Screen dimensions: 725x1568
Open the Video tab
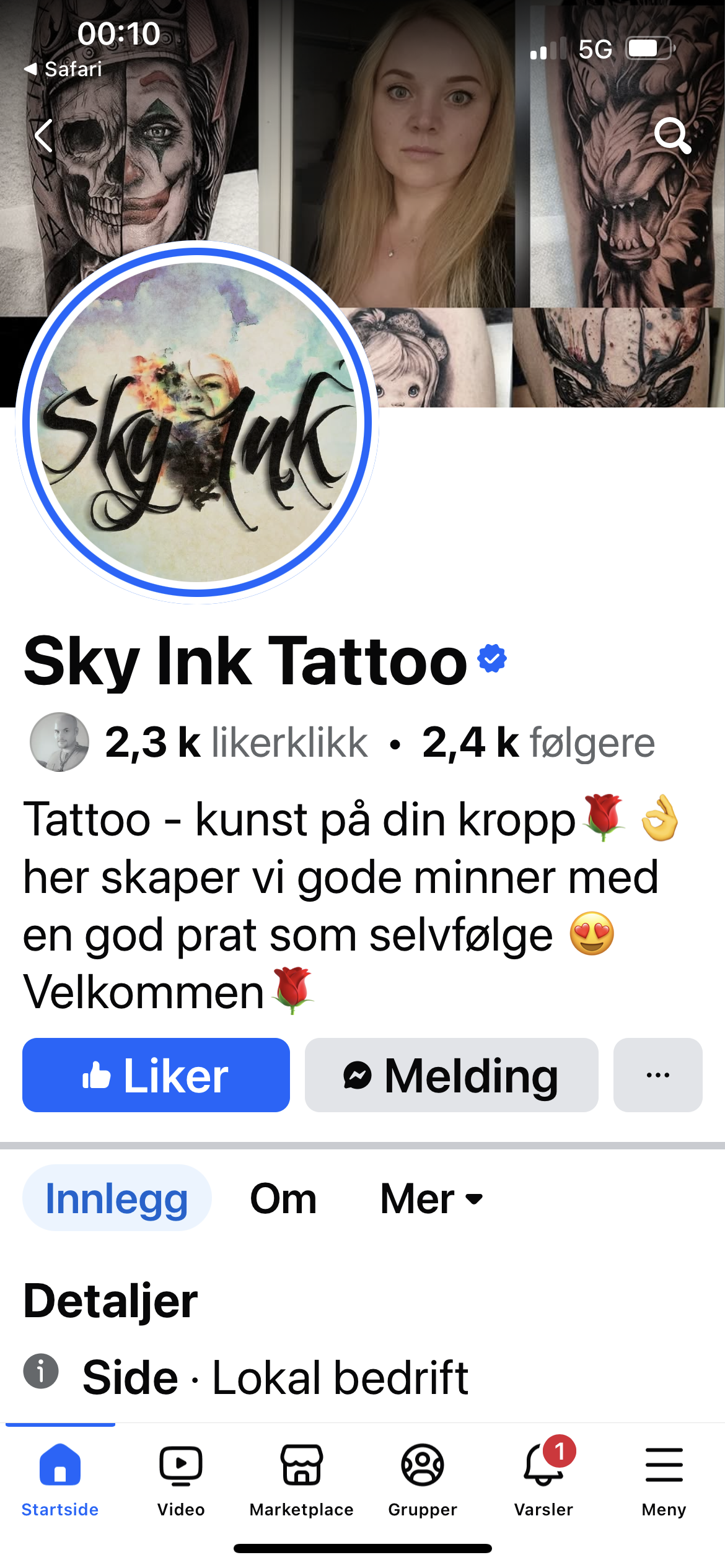pyautogui.click(x=181, y=1479)
